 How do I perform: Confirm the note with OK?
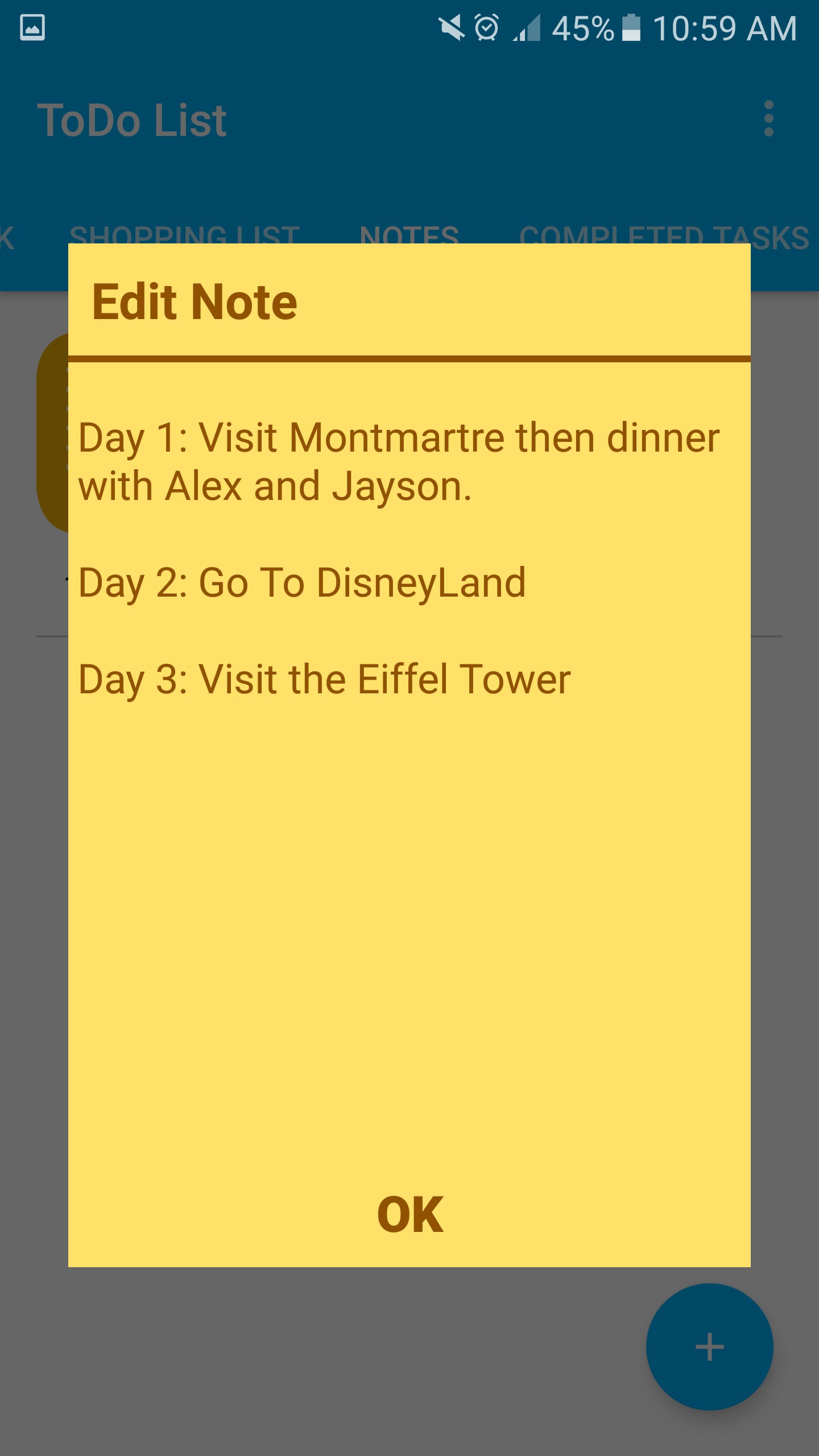409,1215
